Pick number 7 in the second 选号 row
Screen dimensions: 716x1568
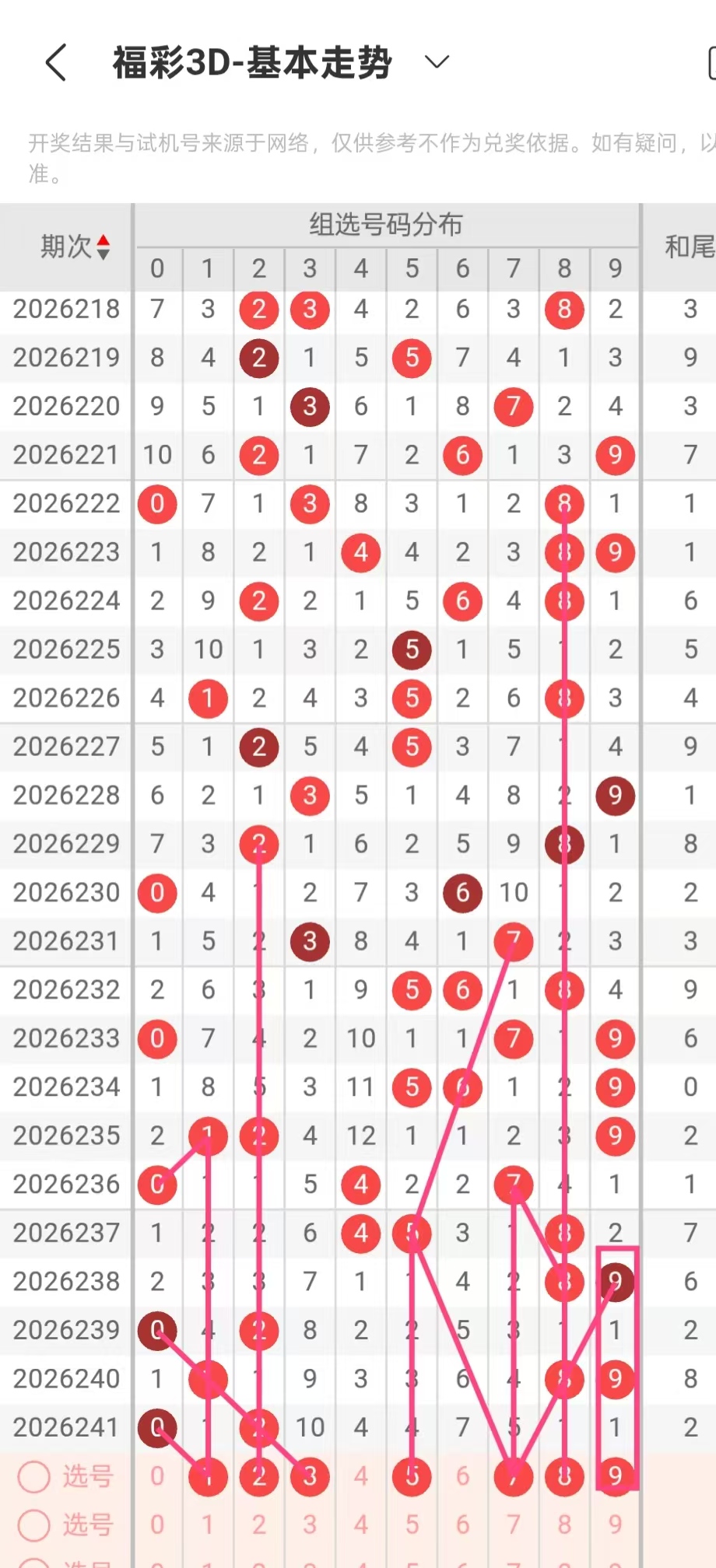[514, 1525]
